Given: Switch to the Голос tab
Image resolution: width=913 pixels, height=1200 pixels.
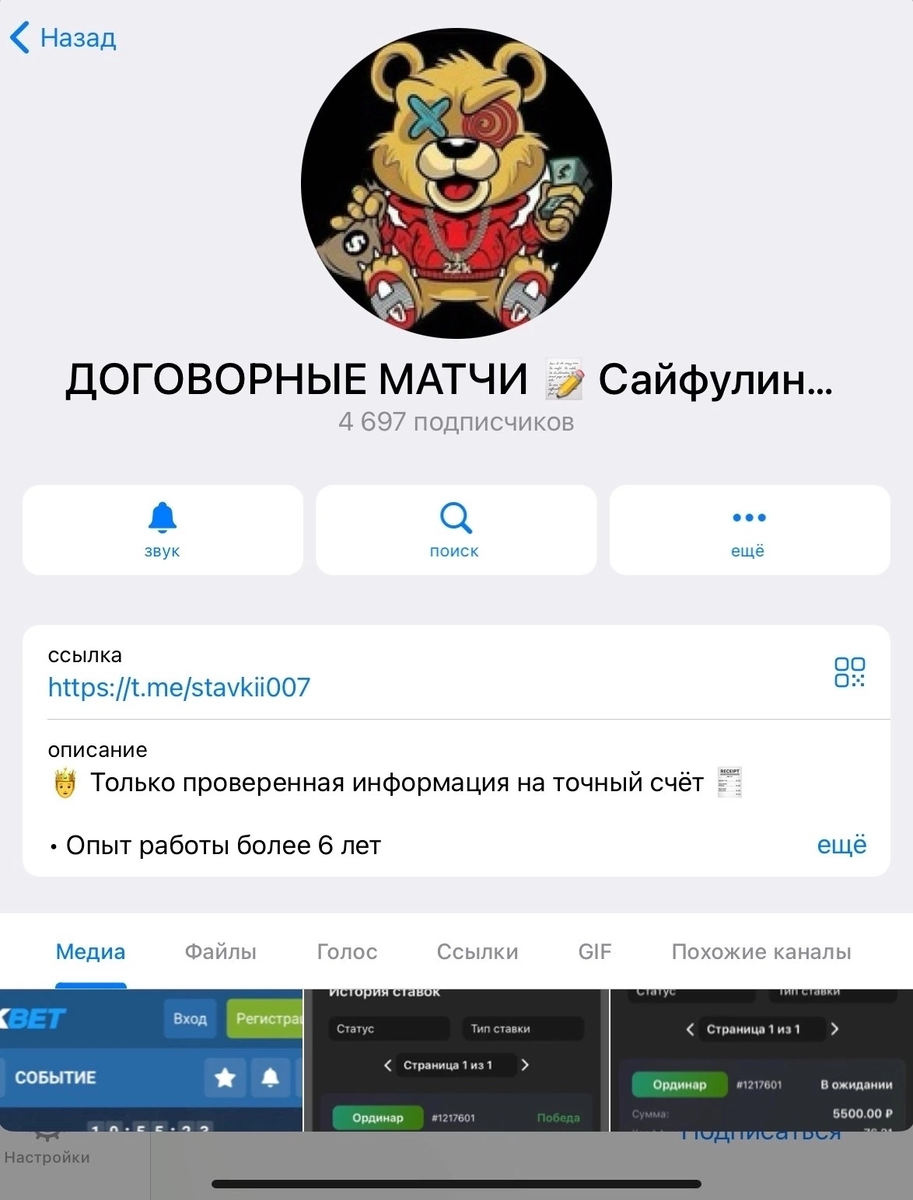Looking at the screenshot, I should pyautogui.click(x=347, y=952).
